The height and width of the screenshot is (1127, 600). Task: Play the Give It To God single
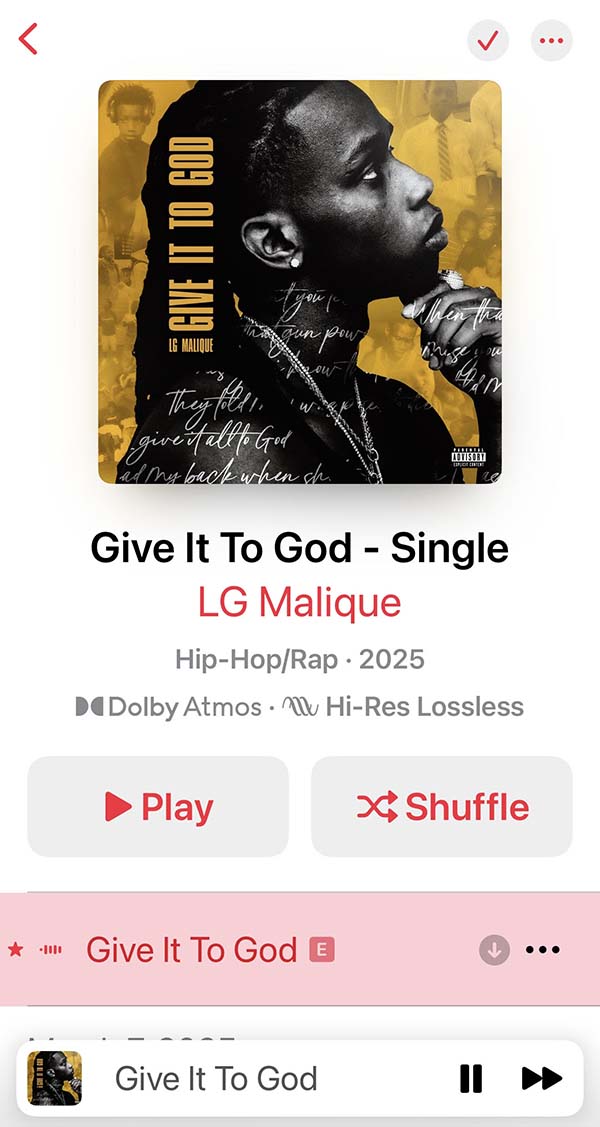pos(158,807)
